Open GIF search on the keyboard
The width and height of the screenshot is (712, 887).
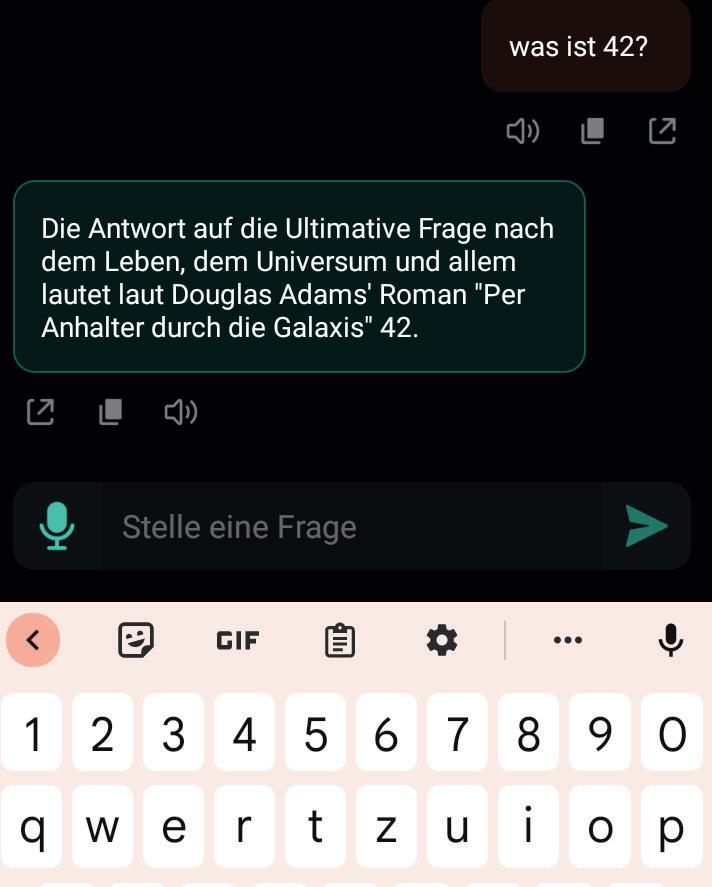(238, 640)
